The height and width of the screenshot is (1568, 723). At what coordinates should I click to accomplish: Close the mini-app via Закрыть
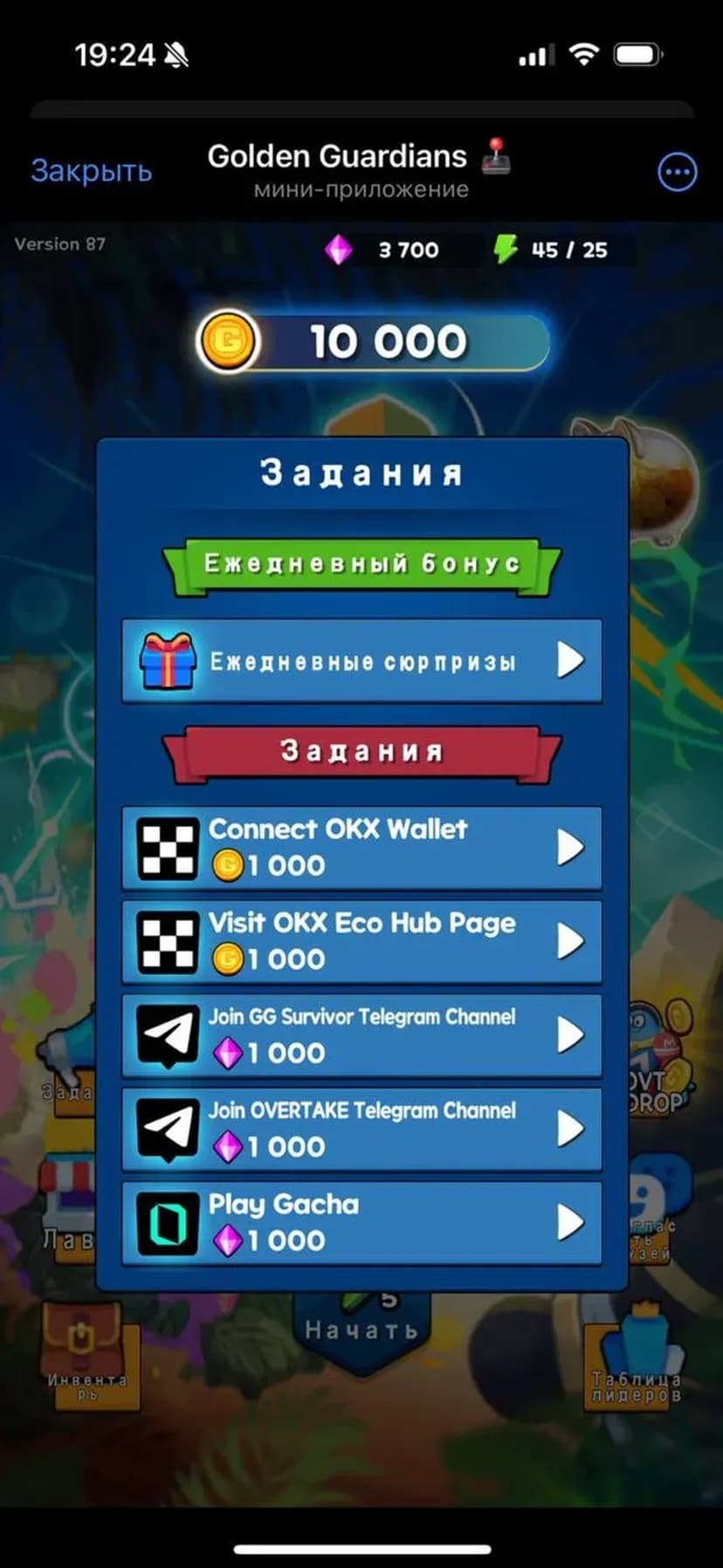(x=92, y=171)
